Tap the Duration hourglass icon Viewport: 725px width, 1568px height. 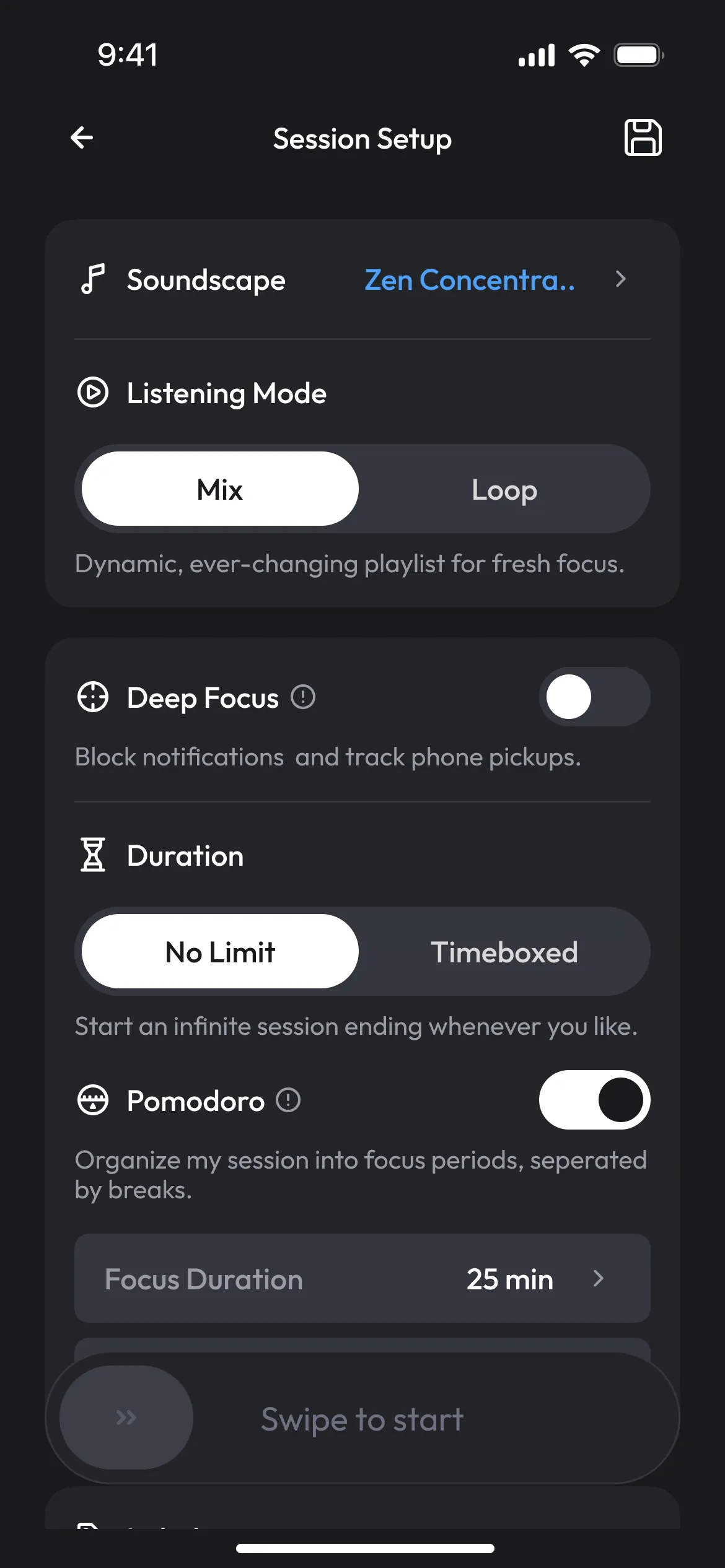(92, 855)
